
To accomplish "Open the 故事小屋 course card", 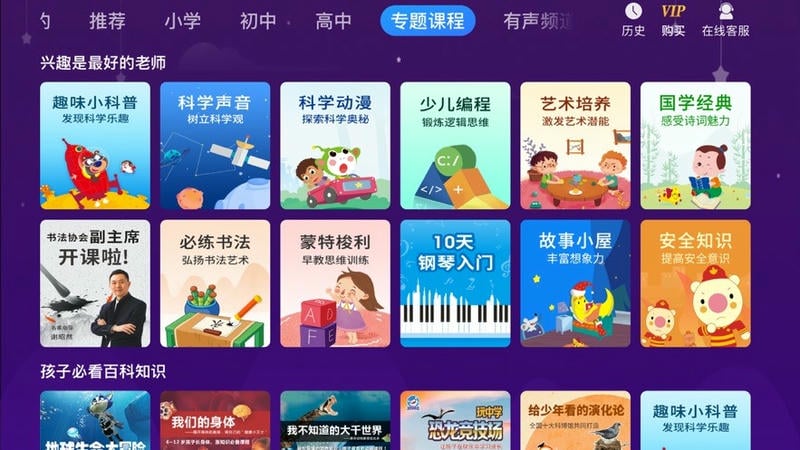I will [x=575, y=283].
